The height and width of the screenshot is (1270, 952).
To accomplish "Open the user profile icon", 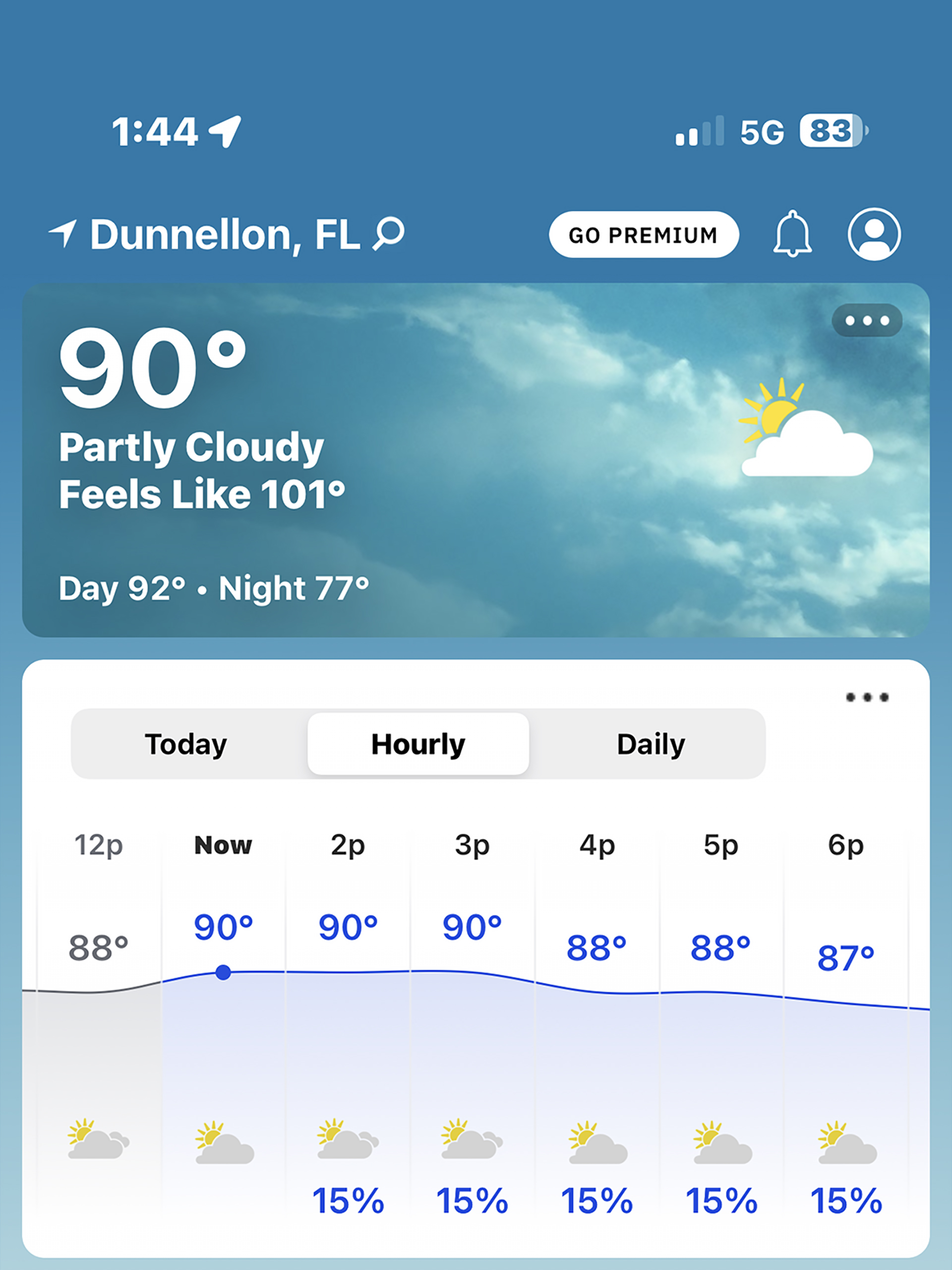I will (x=873, y=234).
